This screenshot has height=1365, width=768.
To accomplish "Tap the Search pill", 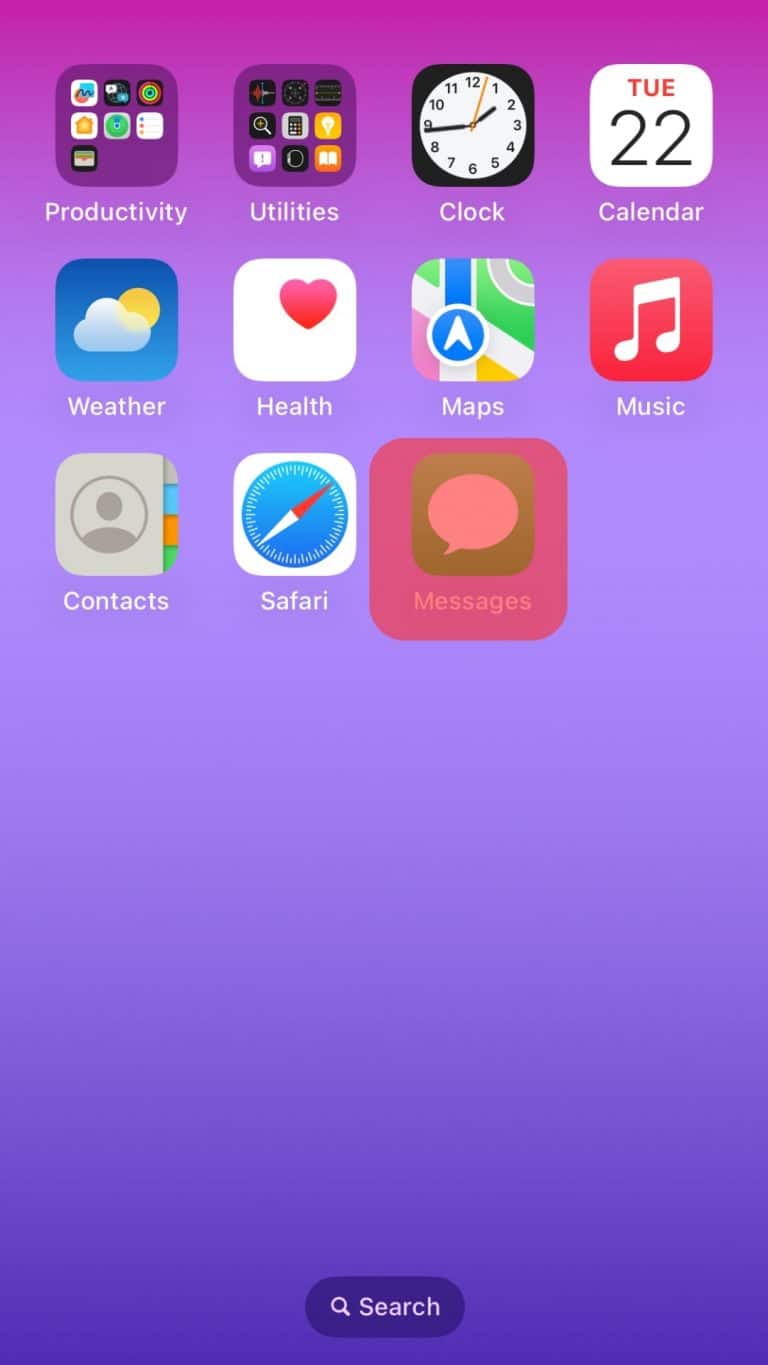I will pos(385,1306).
